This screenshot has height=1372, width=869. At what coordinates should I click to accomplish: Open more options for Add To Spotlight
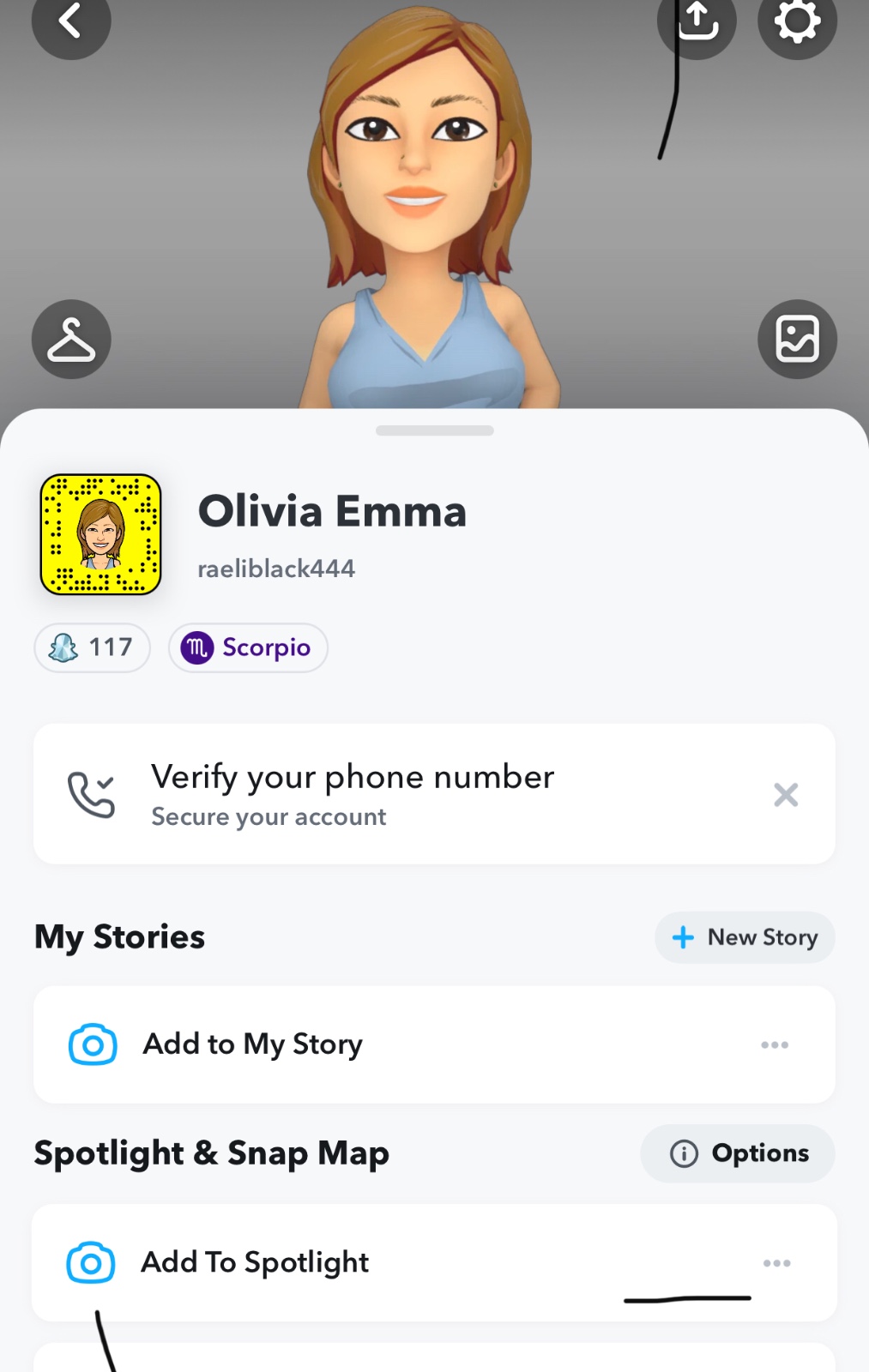click(x=776, y=1262)
